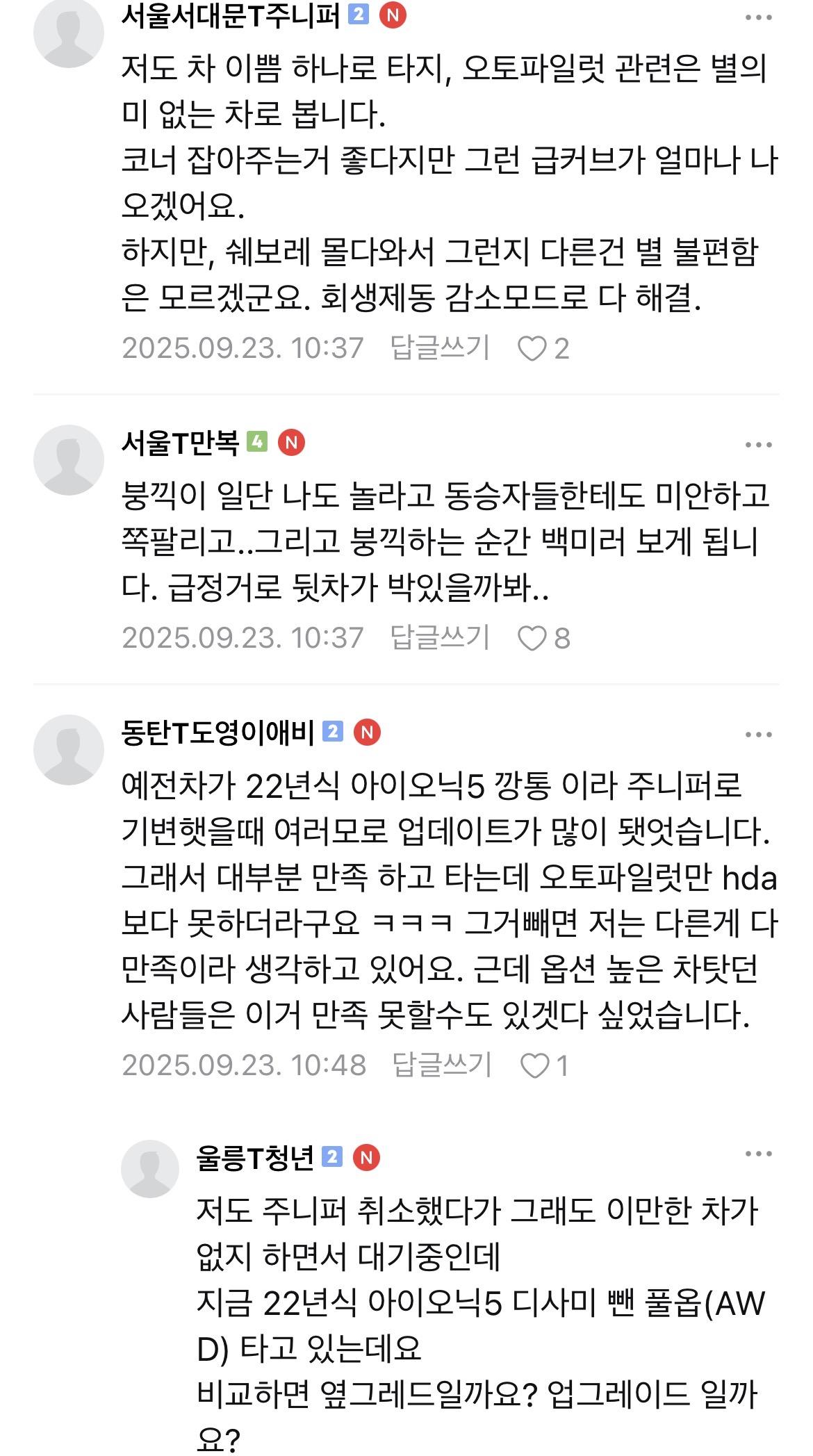Like 서울T만복's comment with 8 likes

pyautogui.click(x=532, y=639)
